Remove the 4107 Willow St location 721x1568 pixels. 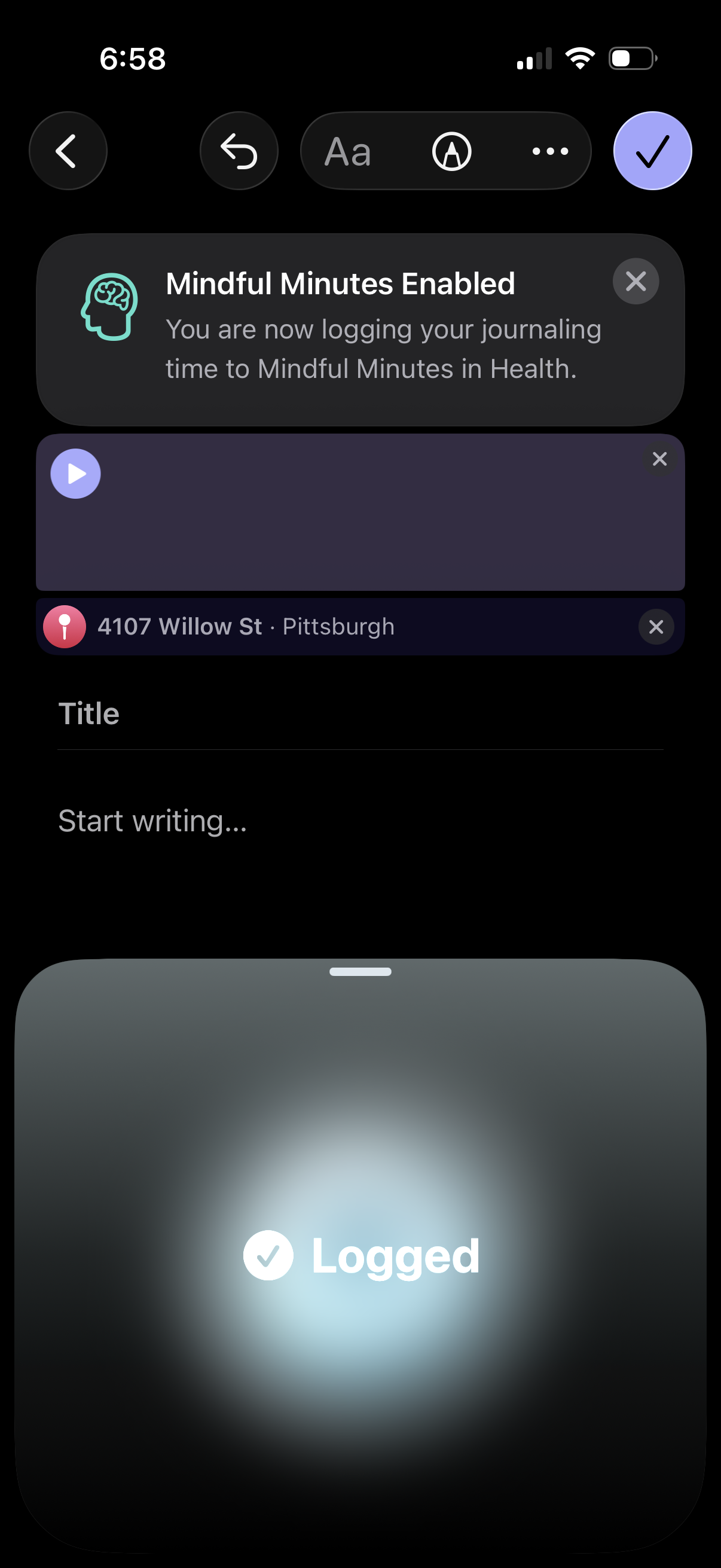pos(655,626)
